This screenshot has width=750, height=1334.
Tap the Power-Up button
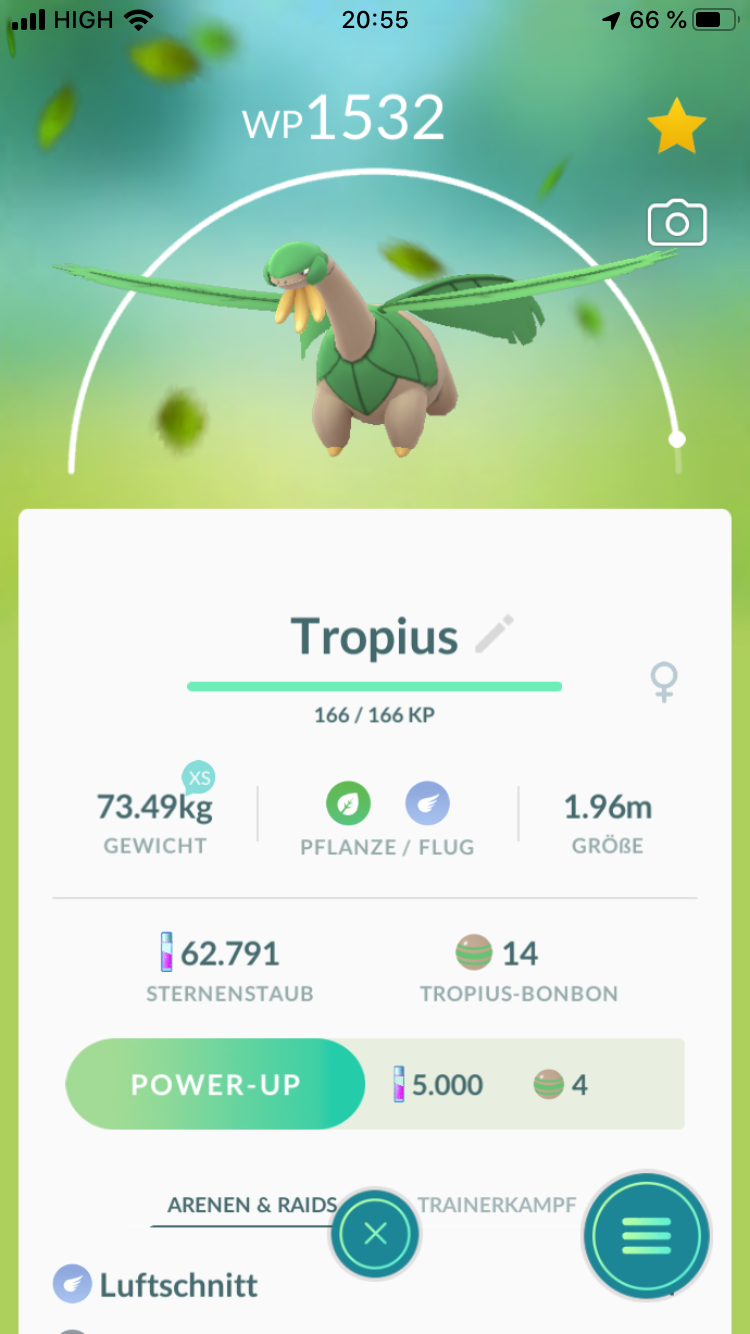(x=215, y=1084)
